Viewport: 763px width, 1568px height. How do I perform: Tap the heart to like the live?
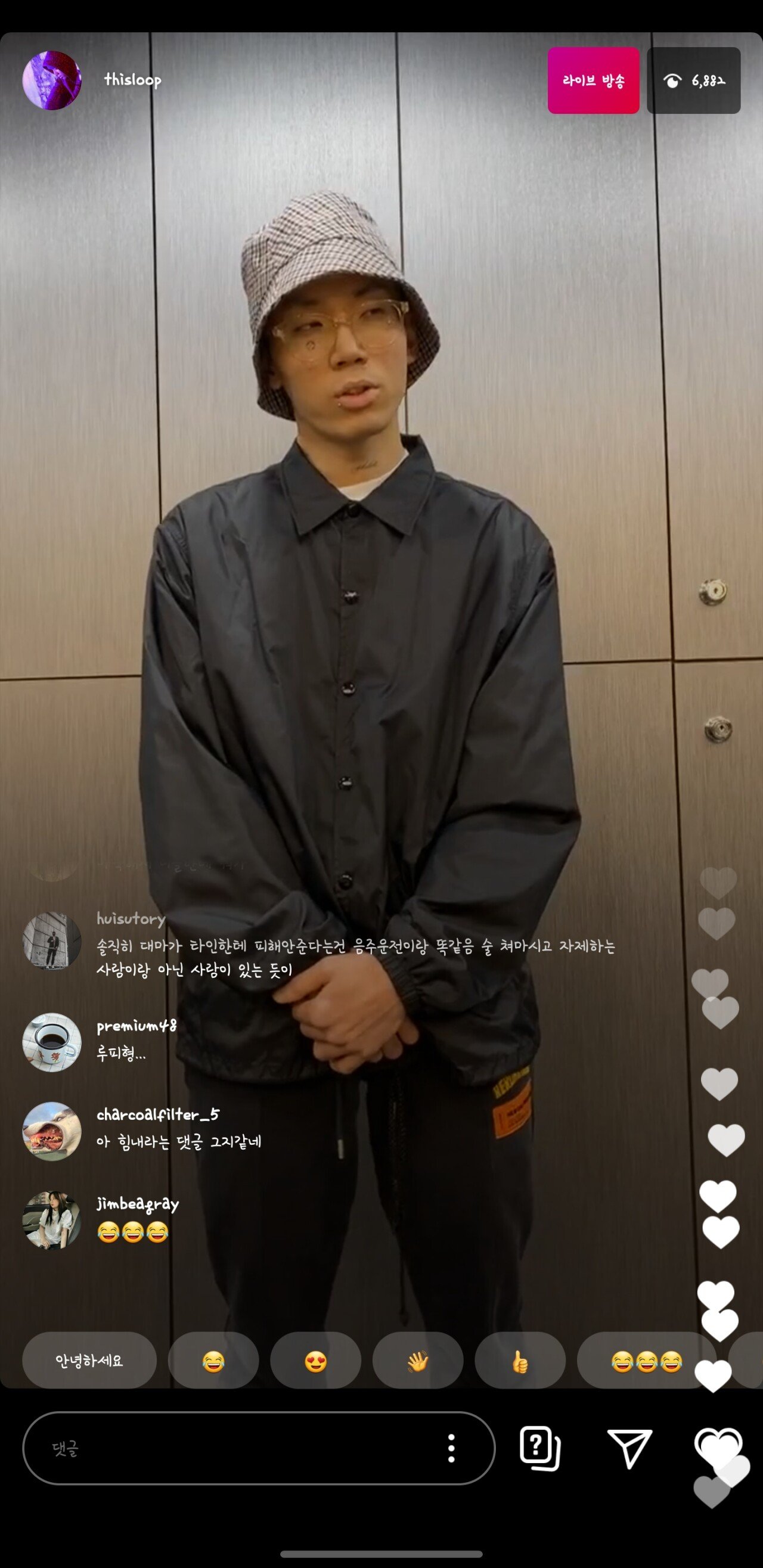[x=718, y=1448]
